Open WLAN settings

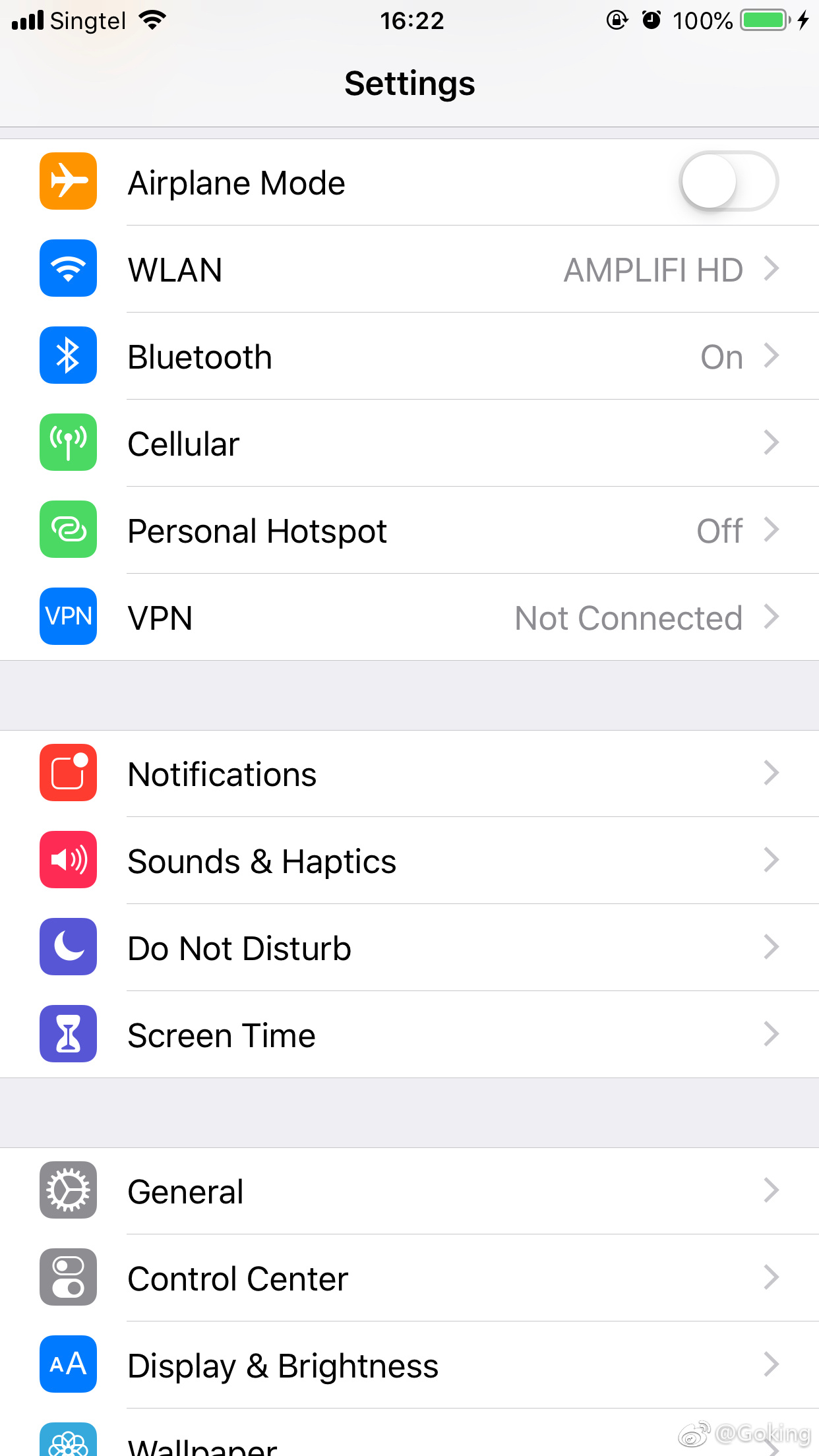click(409, 269)
